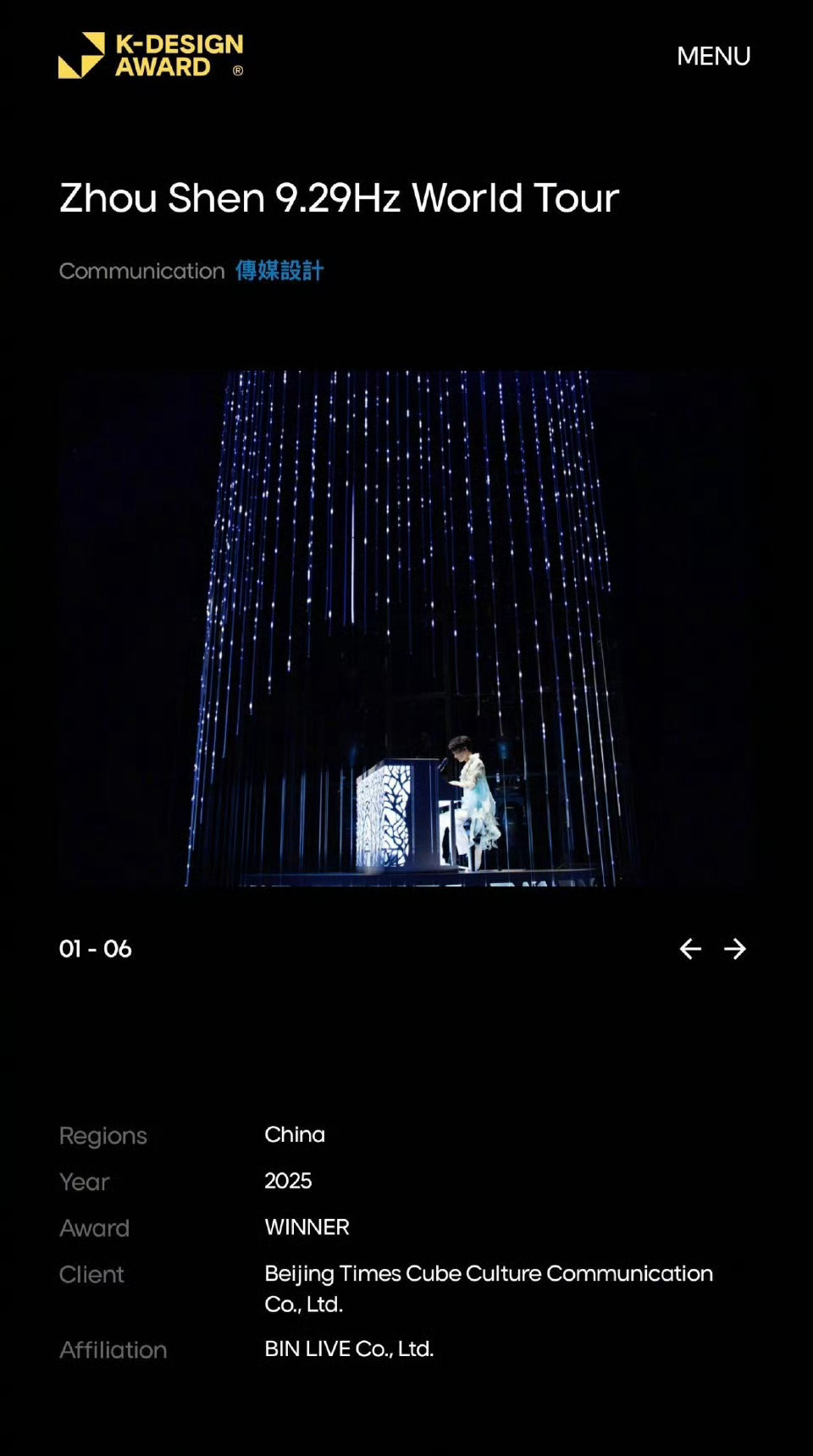
Task: Open the MENU
Action: coord(714,56)
